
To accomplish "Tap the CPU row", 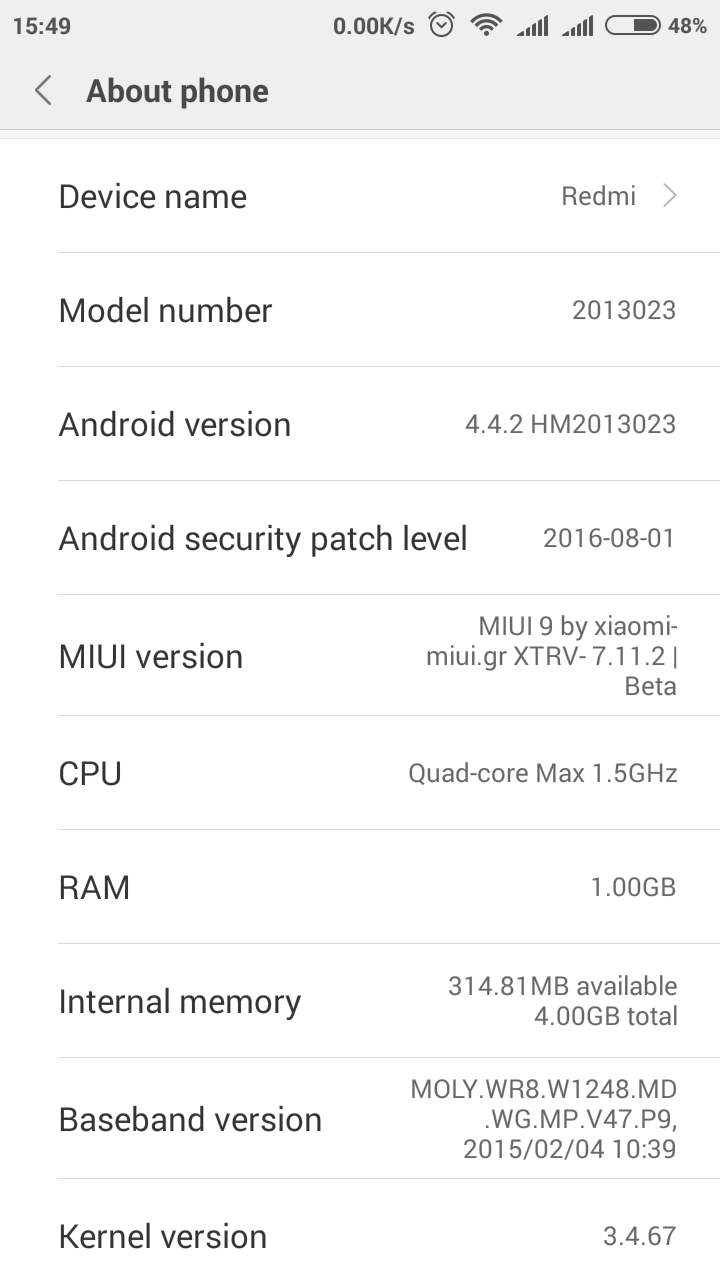I will click(x=360, y=773).
